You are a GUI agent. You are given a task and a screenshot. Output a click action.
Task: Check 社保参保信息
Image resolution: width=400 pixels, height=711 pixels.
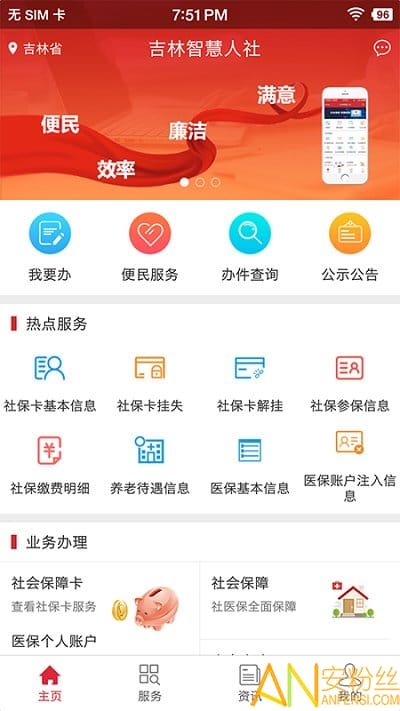[x=350, y=384]
